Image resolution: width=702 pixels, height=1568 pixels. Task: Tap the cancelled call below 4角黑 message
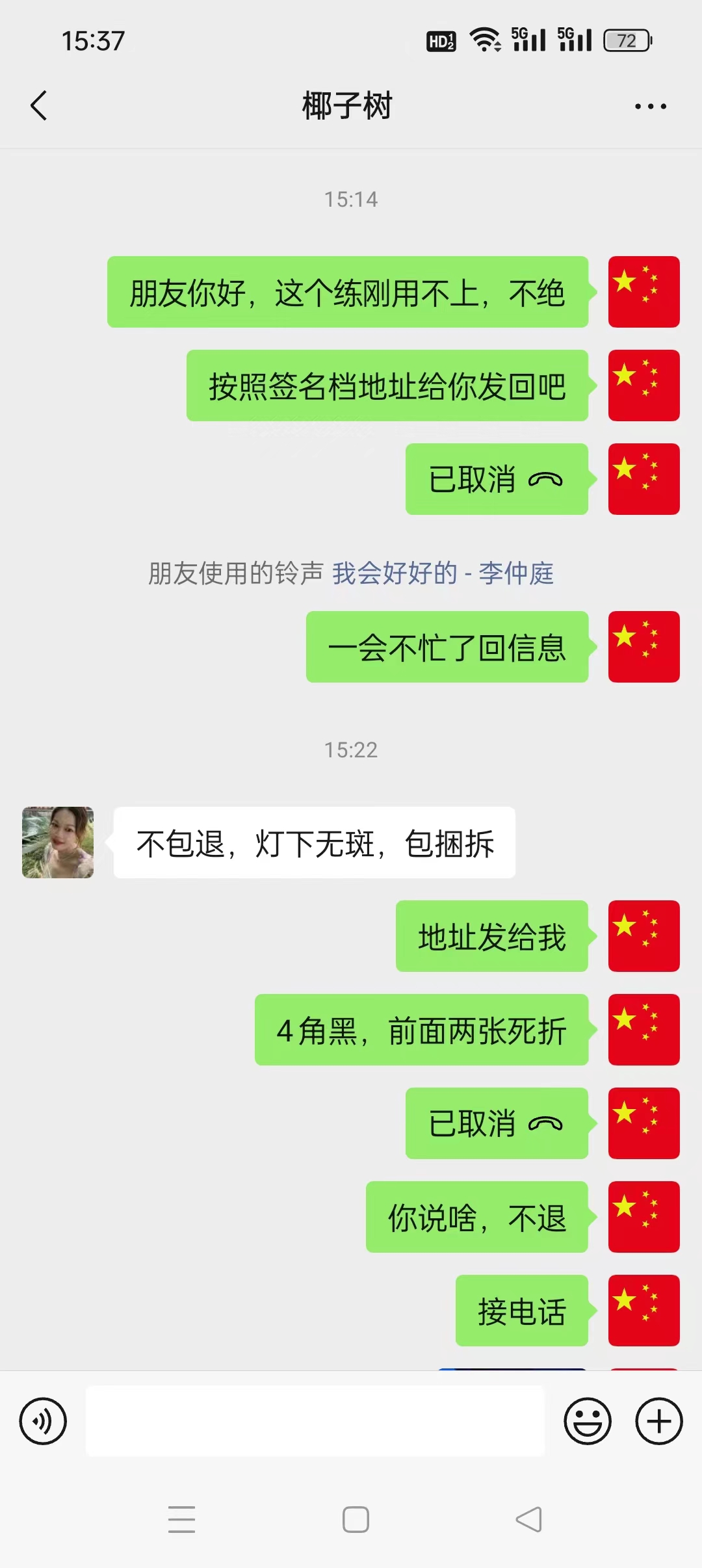coord(497,1123)
